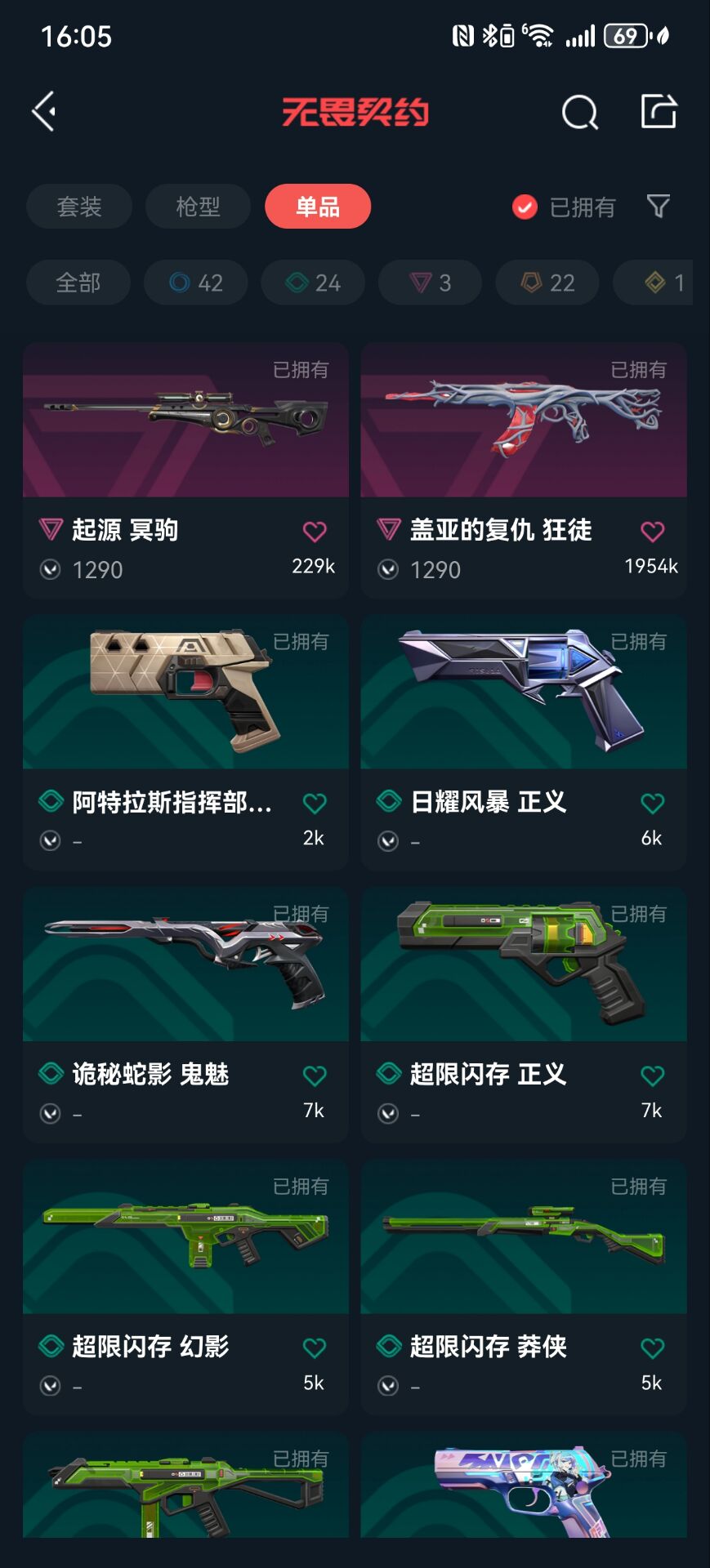Filter by the pink tier chip 3
Viewport: 710px width, 1568px height.
click(x=430, y=283)
